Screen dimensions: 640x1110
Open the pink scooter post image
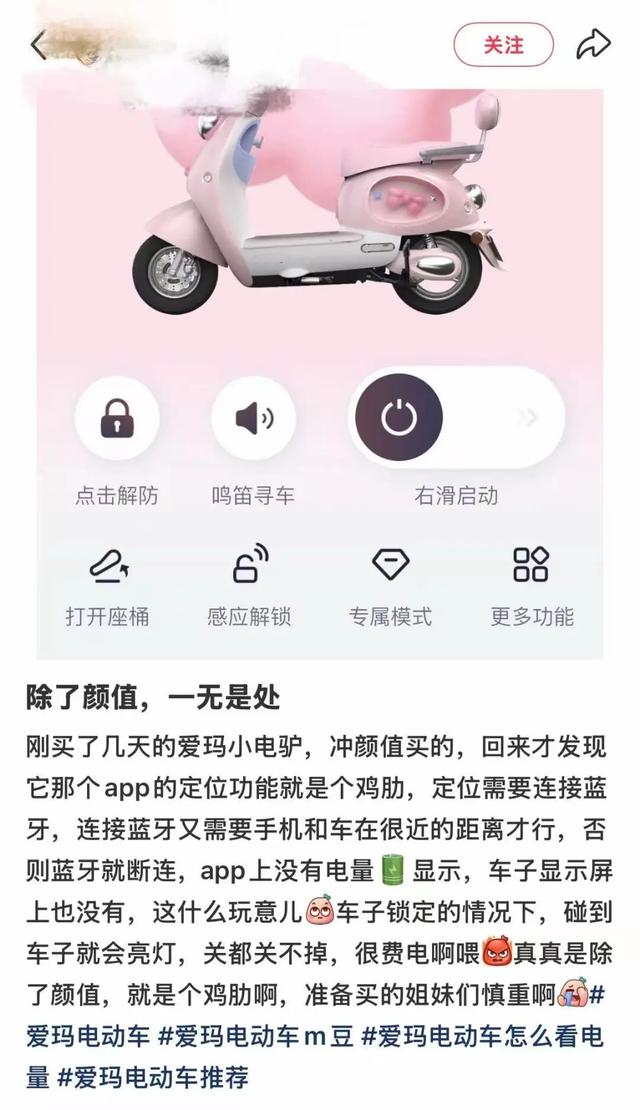(x=320, y=374)
